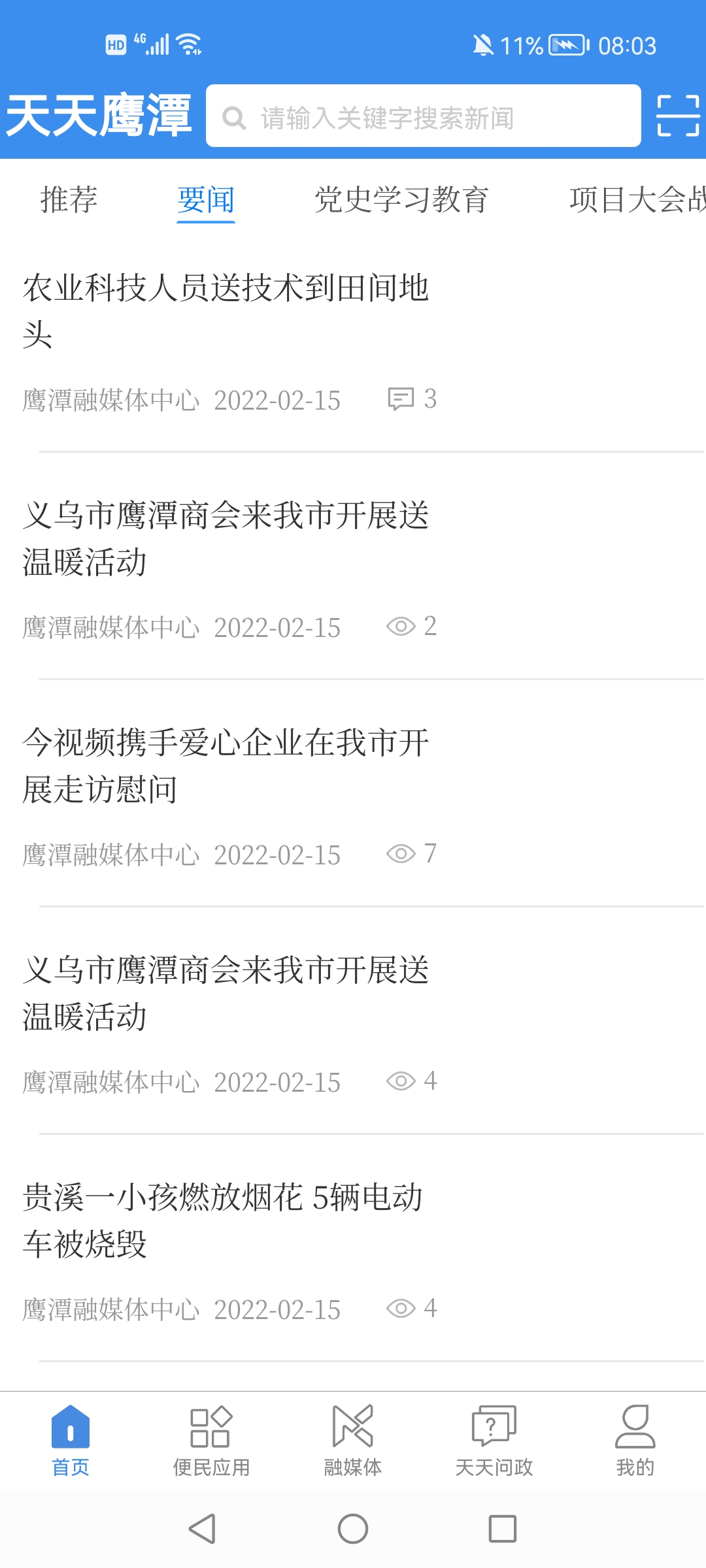
Task: Select the 要闻 tab
Action: point(205,199)
